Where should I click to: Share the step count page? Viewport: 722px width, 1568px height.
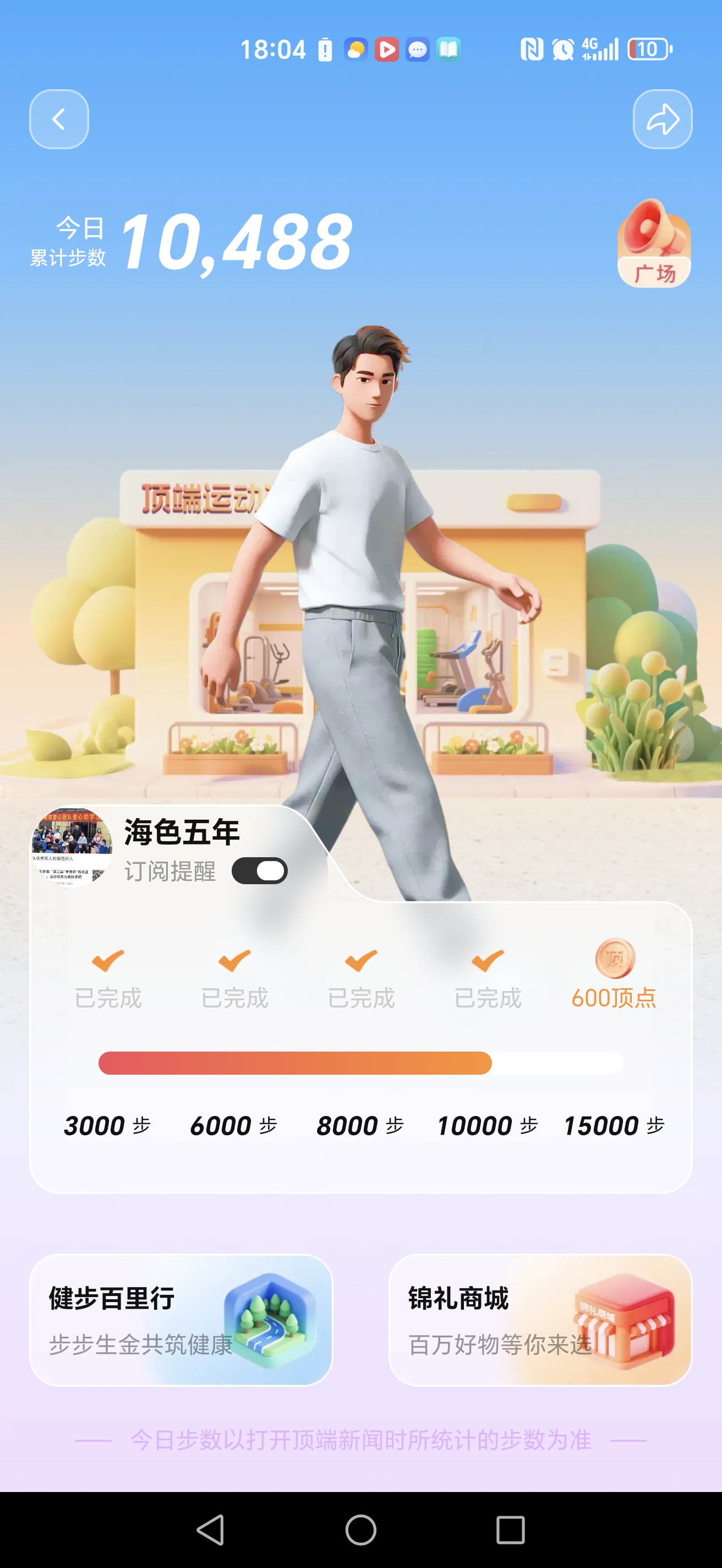tap(662, 119)
